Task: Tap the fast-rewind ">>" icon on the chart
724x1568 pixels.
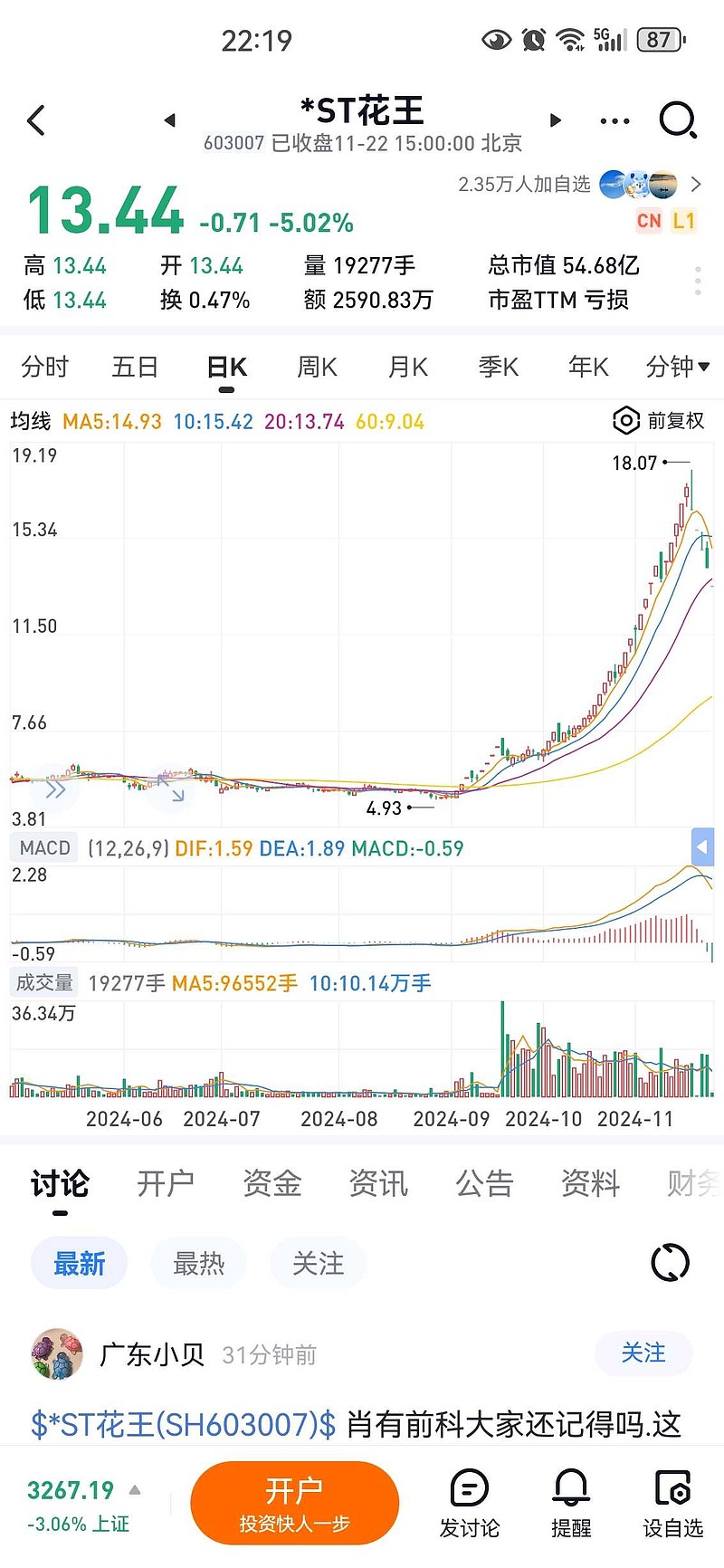Action: point(56,789)
